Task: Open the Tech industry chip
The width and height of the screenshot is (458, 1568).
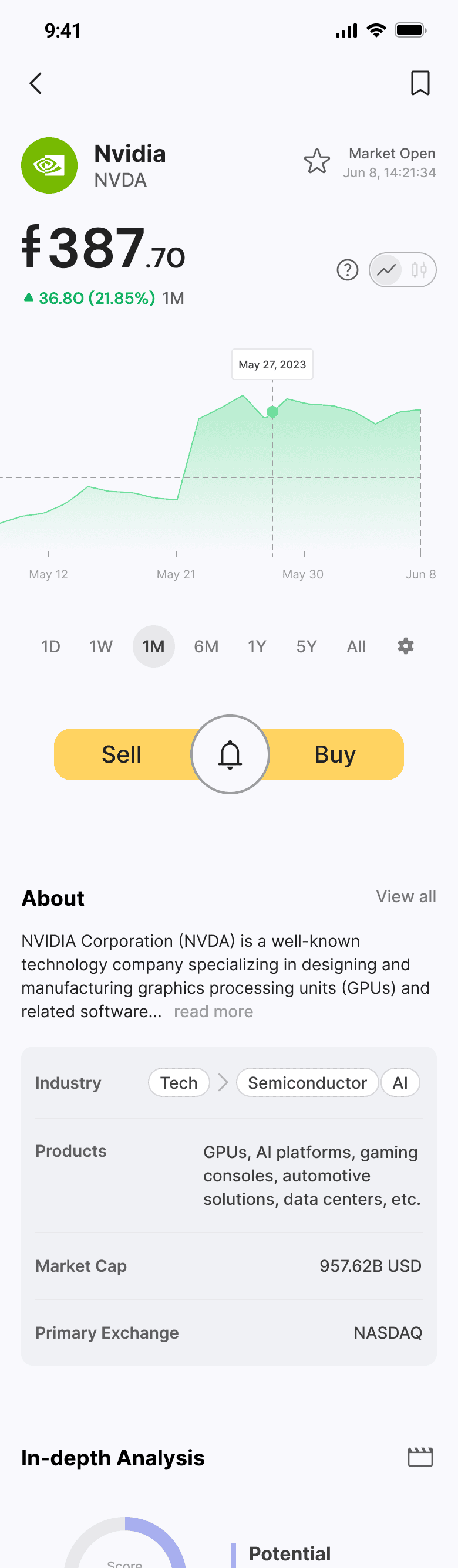Action: click(x=179, y=1083)
